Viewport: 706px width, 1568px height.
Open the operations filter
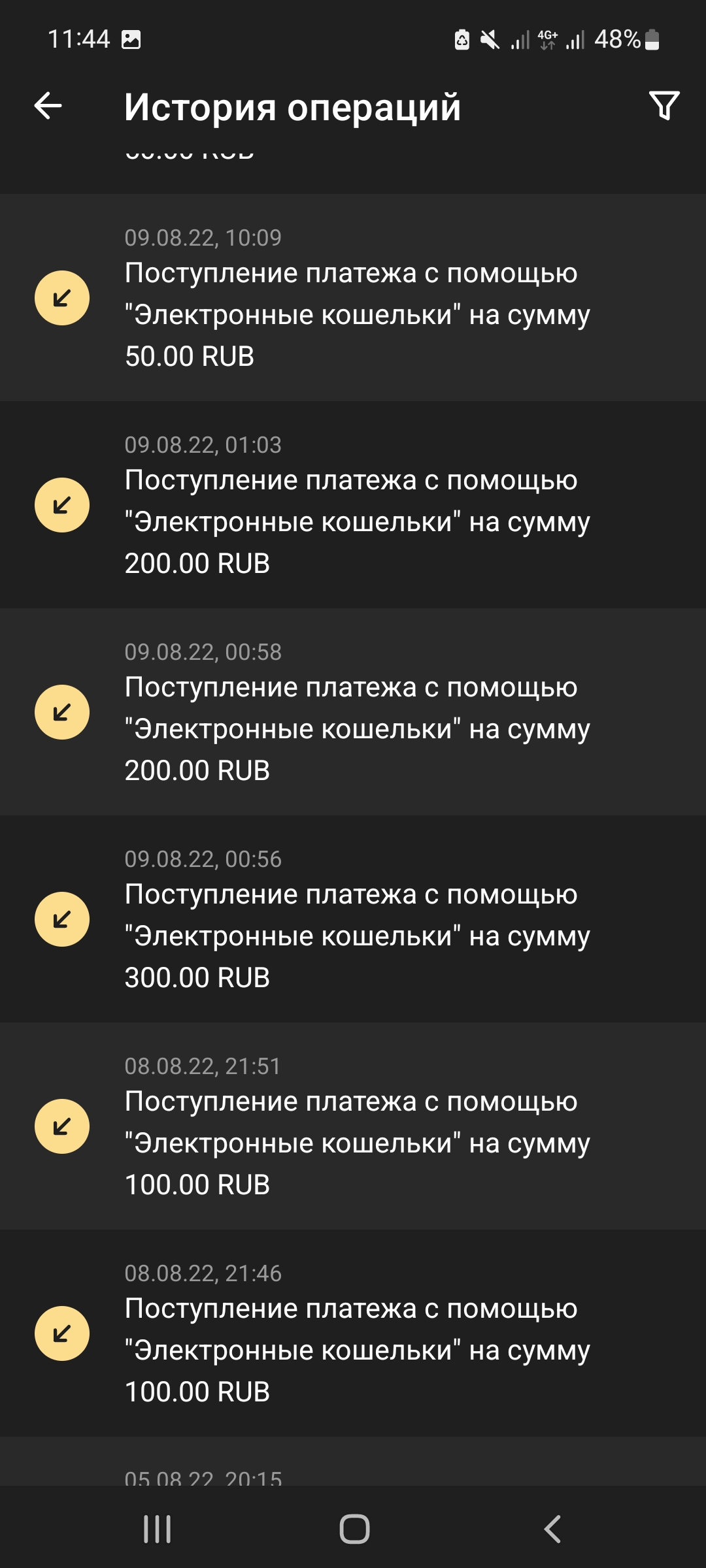point(664,106)
